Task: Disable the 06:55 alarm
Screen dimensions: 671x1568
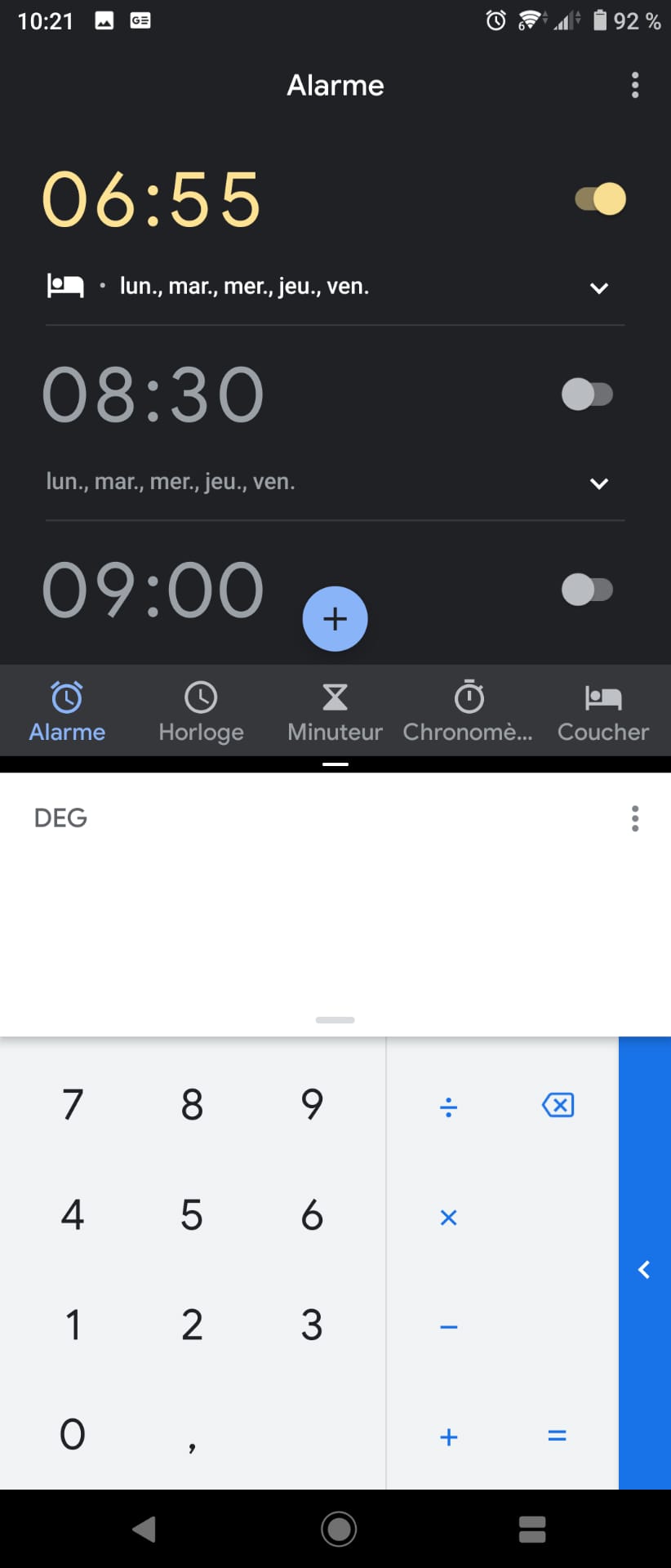Action: coord(601,199)
